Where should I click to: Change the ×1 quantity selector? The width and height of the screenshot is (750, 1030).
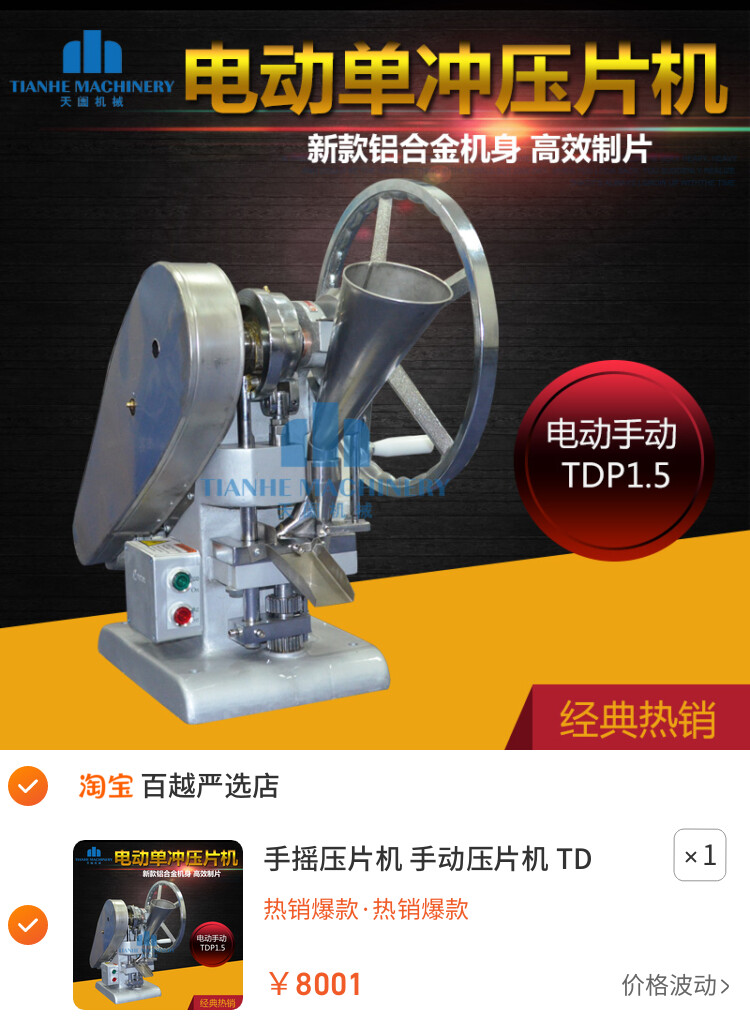pyautogui.click(x=699, y=856)
